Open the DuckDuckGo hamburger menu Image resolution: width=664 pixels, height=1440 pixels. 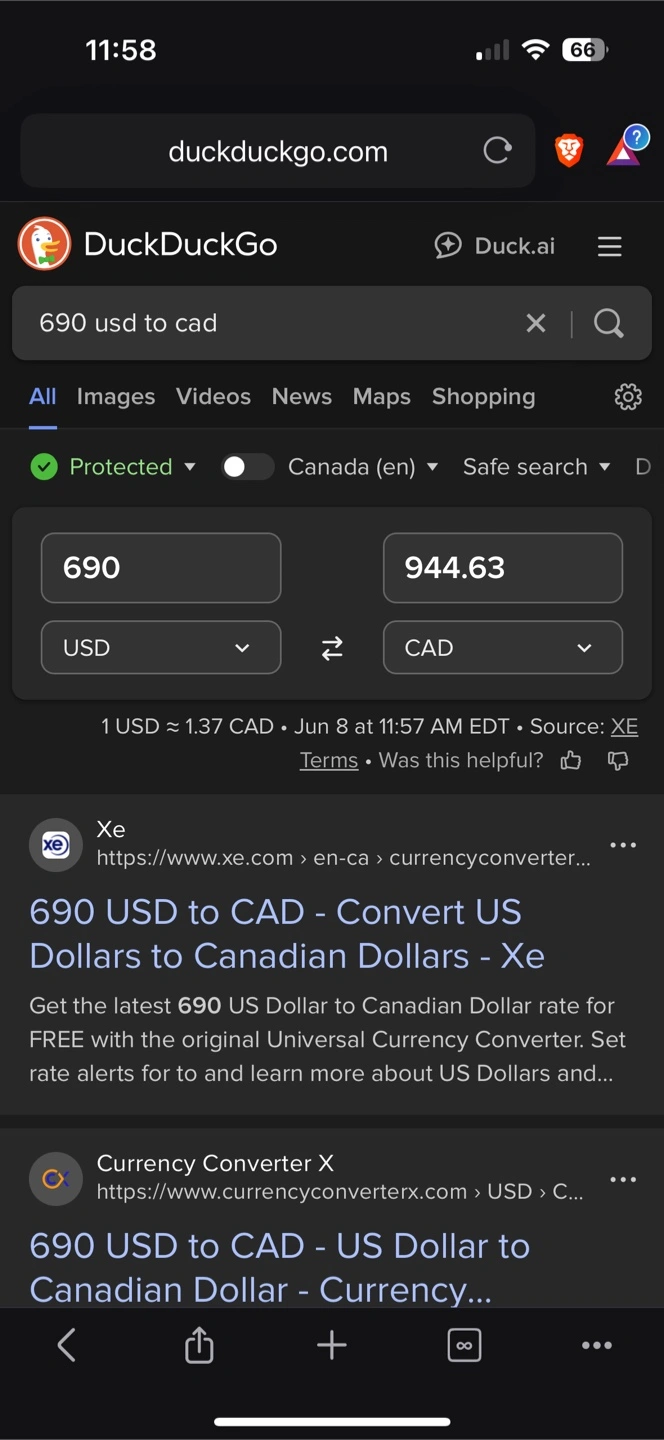(x=610, y=246)
